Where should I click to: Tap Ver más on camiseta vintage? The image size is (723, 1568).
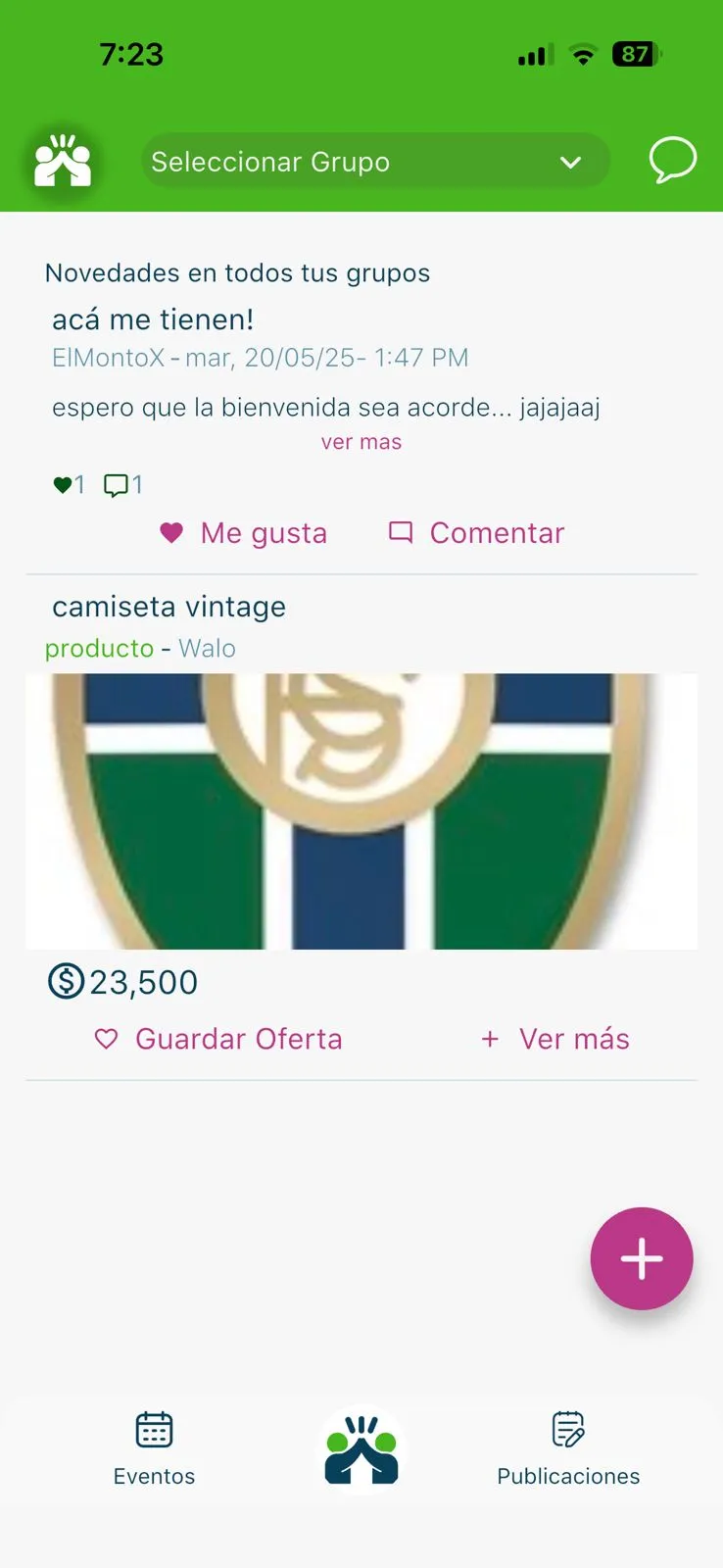coord(555,1039)
